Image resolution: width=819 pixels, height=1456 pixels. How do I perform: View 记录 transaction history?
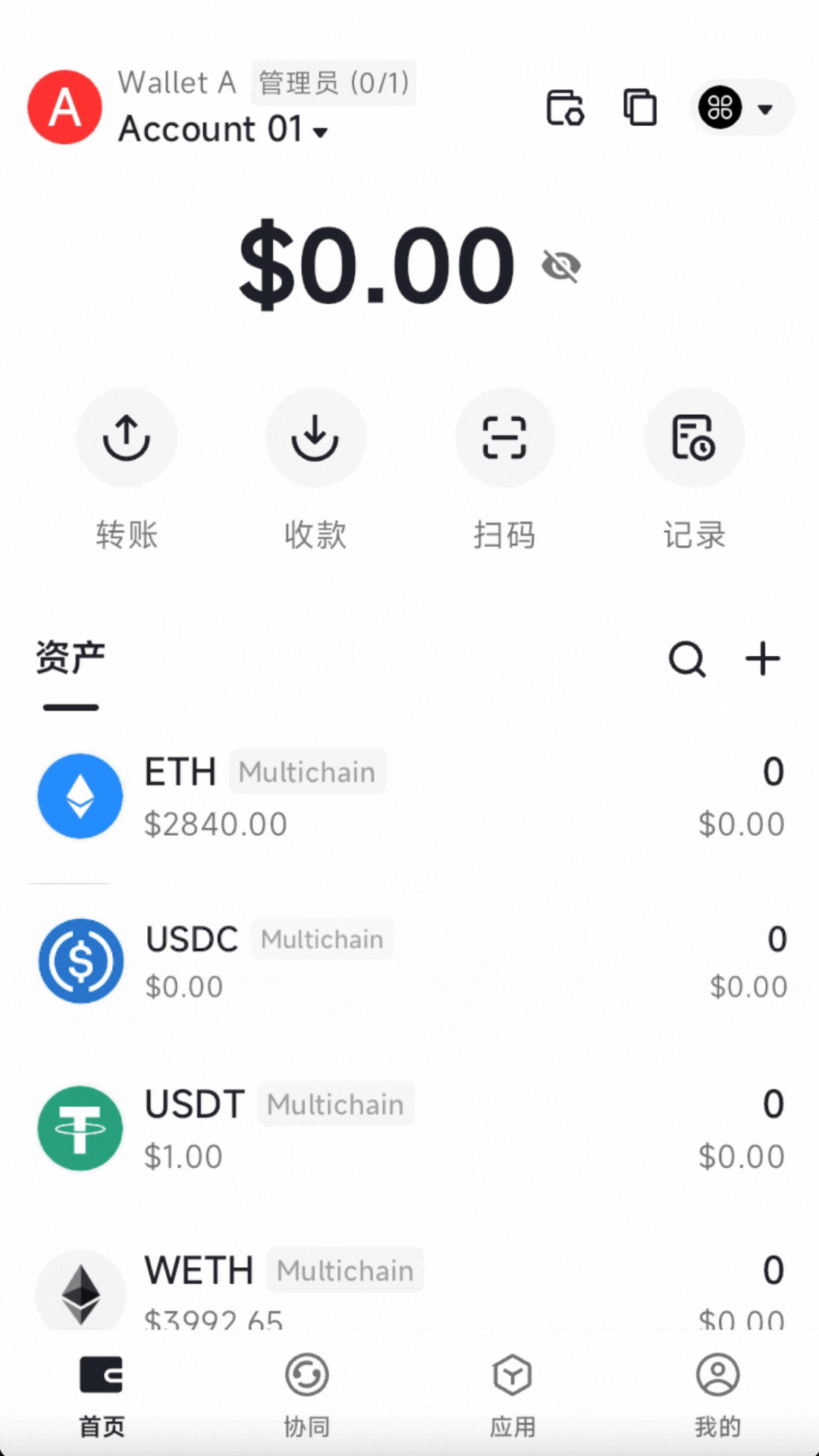coord(694,438)
